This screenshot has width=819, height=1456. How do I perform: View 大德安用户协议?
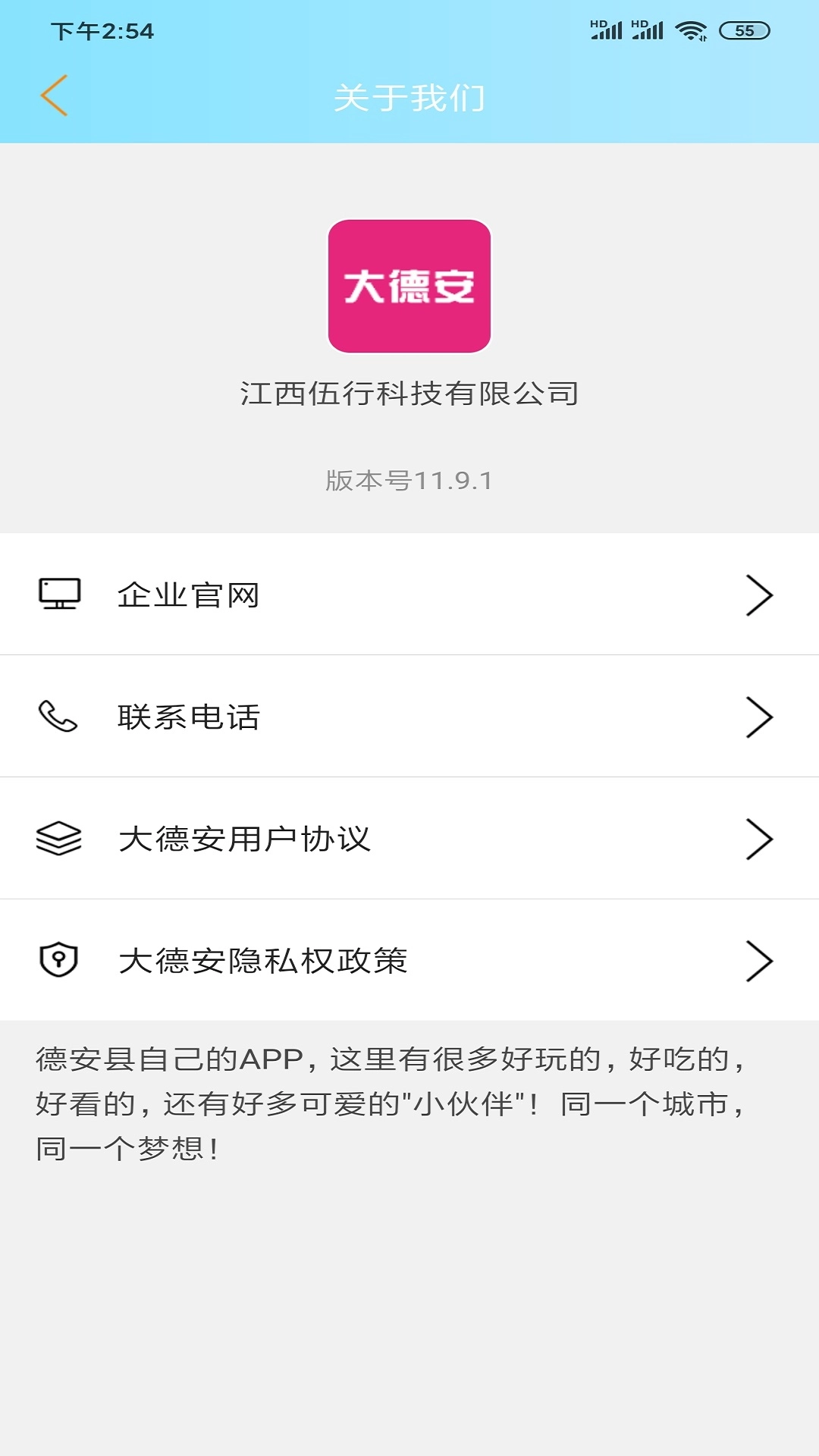(x=409, y=839)
